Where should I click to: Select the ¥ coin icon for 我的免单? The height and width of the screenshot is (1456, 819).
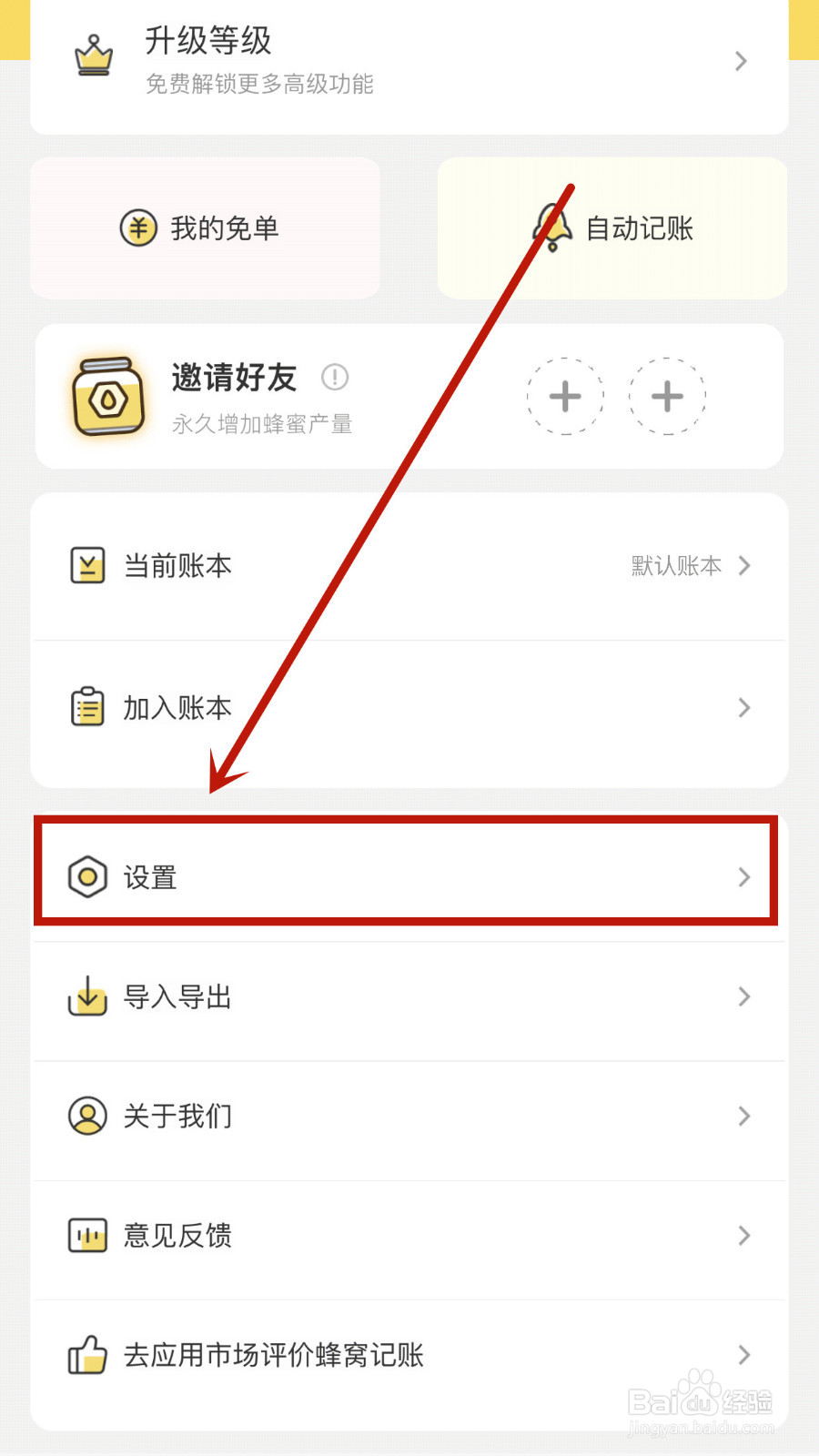[x=138, y=227]
